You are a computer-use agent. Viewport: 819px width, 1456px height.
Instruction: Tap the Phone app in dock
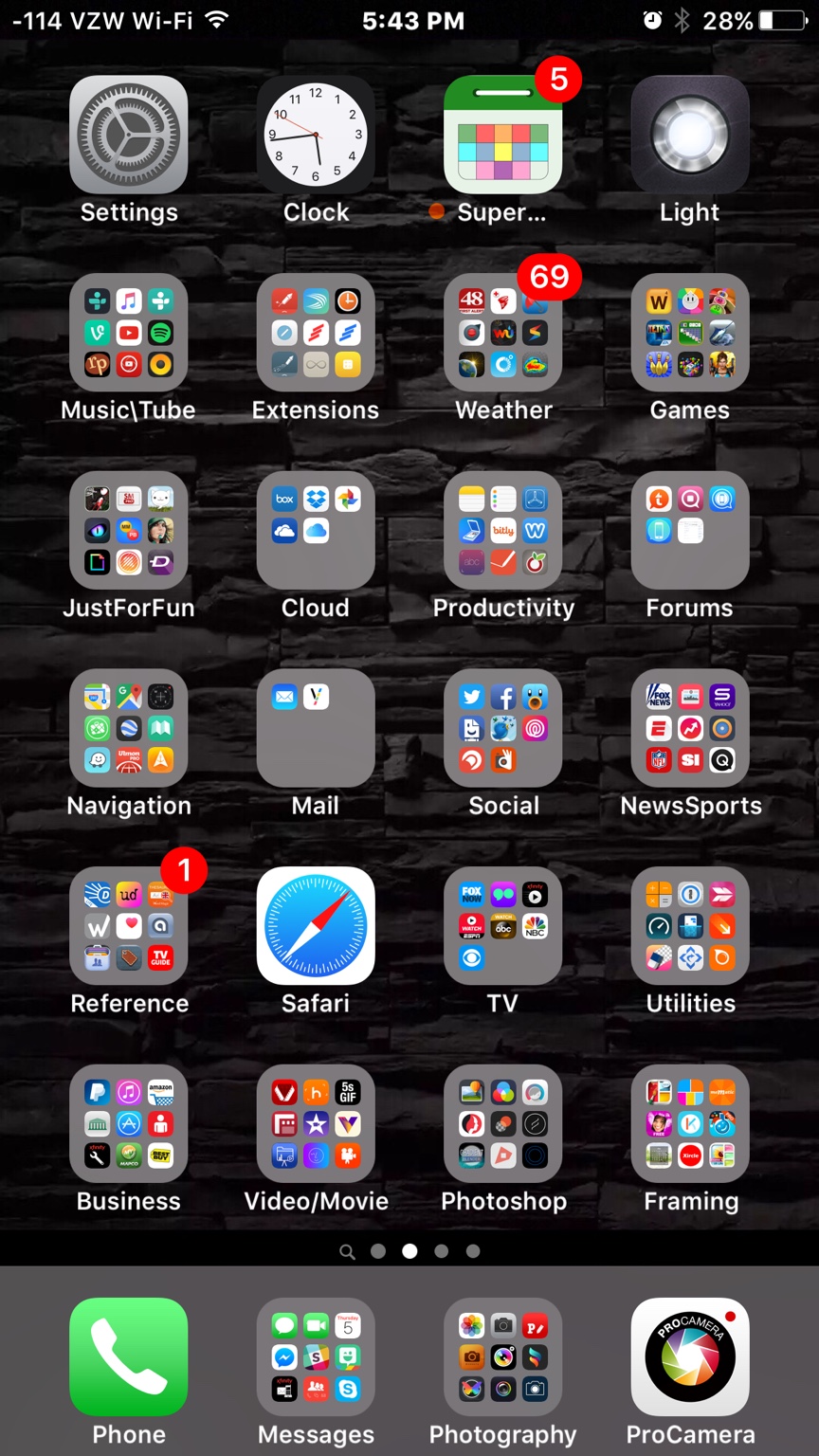[128, 1356]
